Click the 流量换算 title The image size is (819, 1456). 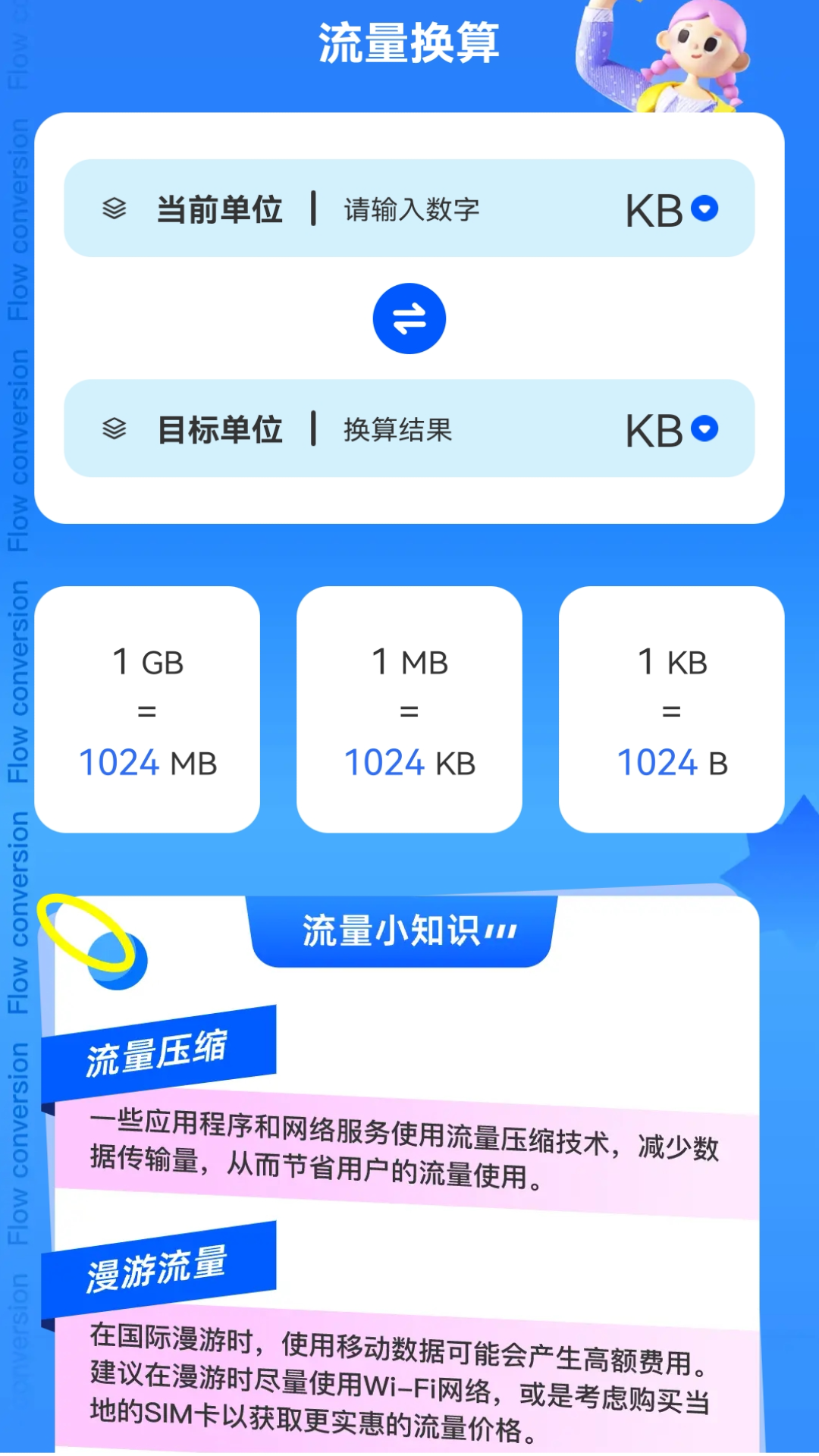(409, 42)
